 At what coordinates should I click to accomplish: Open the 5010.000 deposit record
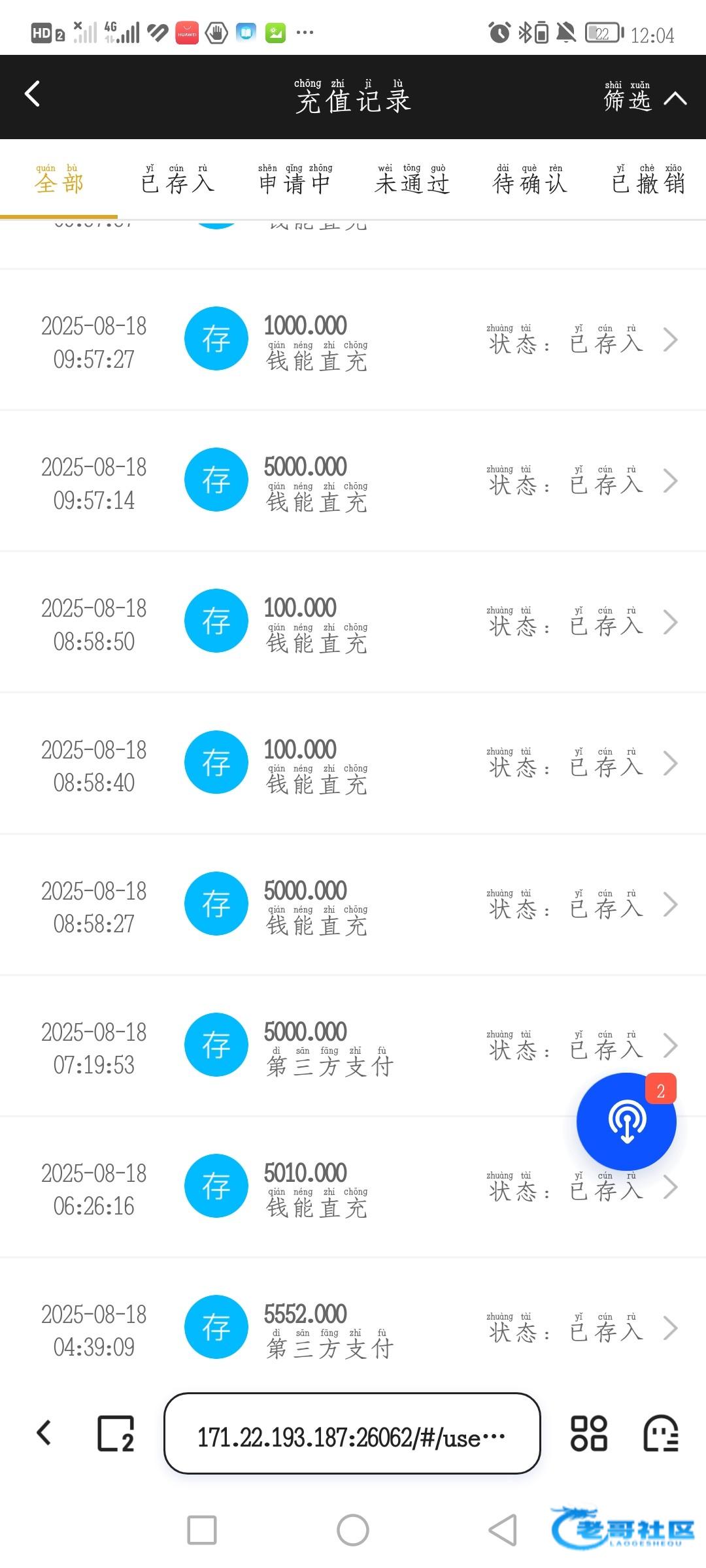click(353, 1186)
